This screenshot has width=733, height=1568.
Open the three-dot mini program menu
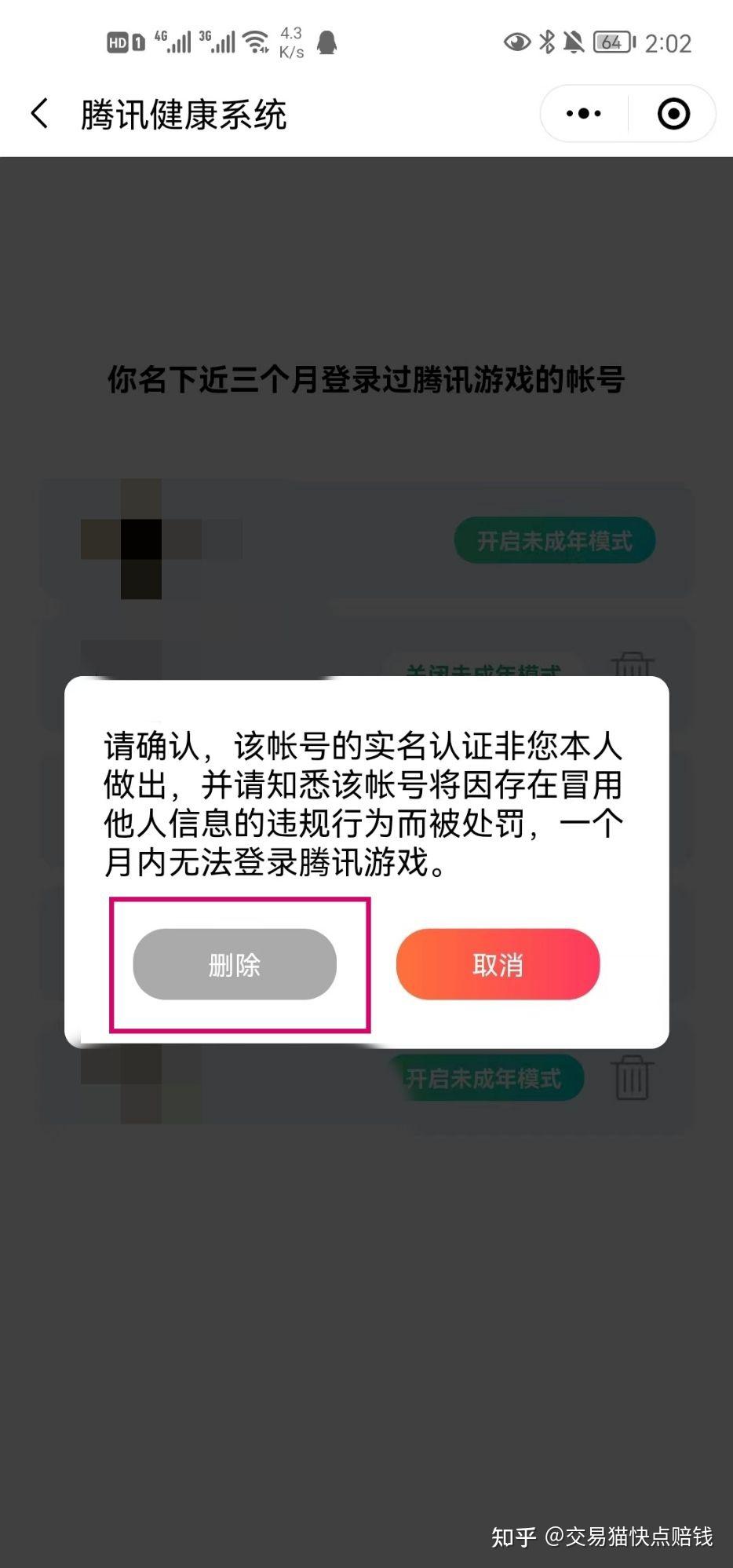coord(584,114)
